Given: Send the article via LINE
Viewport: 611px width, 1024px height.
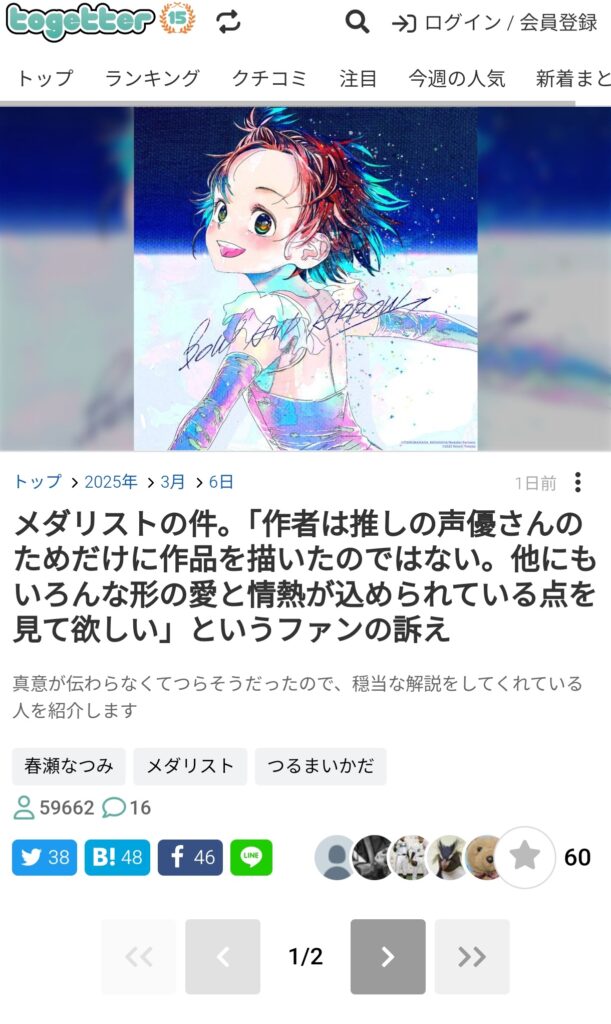Looking at the screenshot, I should pyautogui.click(x=251, y=857).
